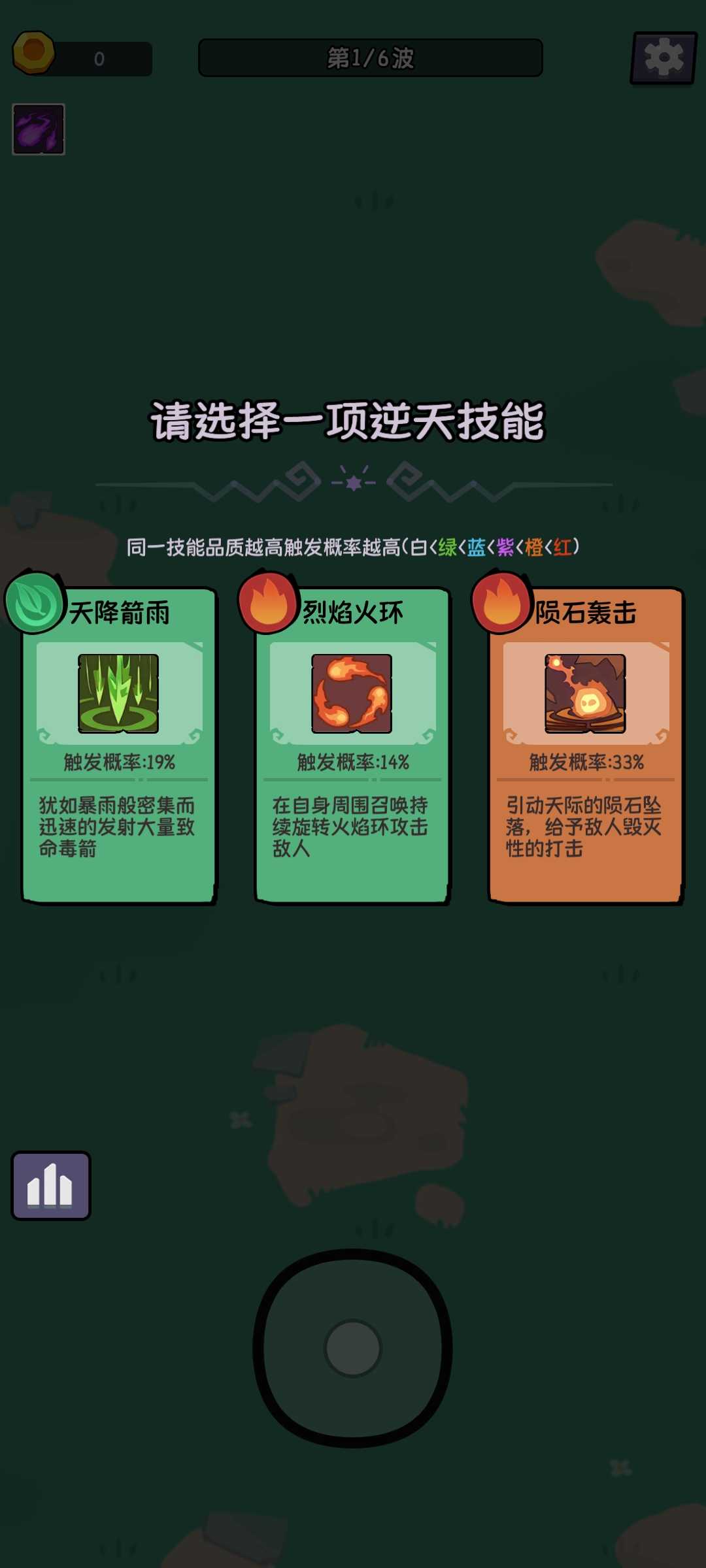This screenshot has height=1568, width=706.
Task: Open the bar chart statistics button
Action: point(51,1185)
